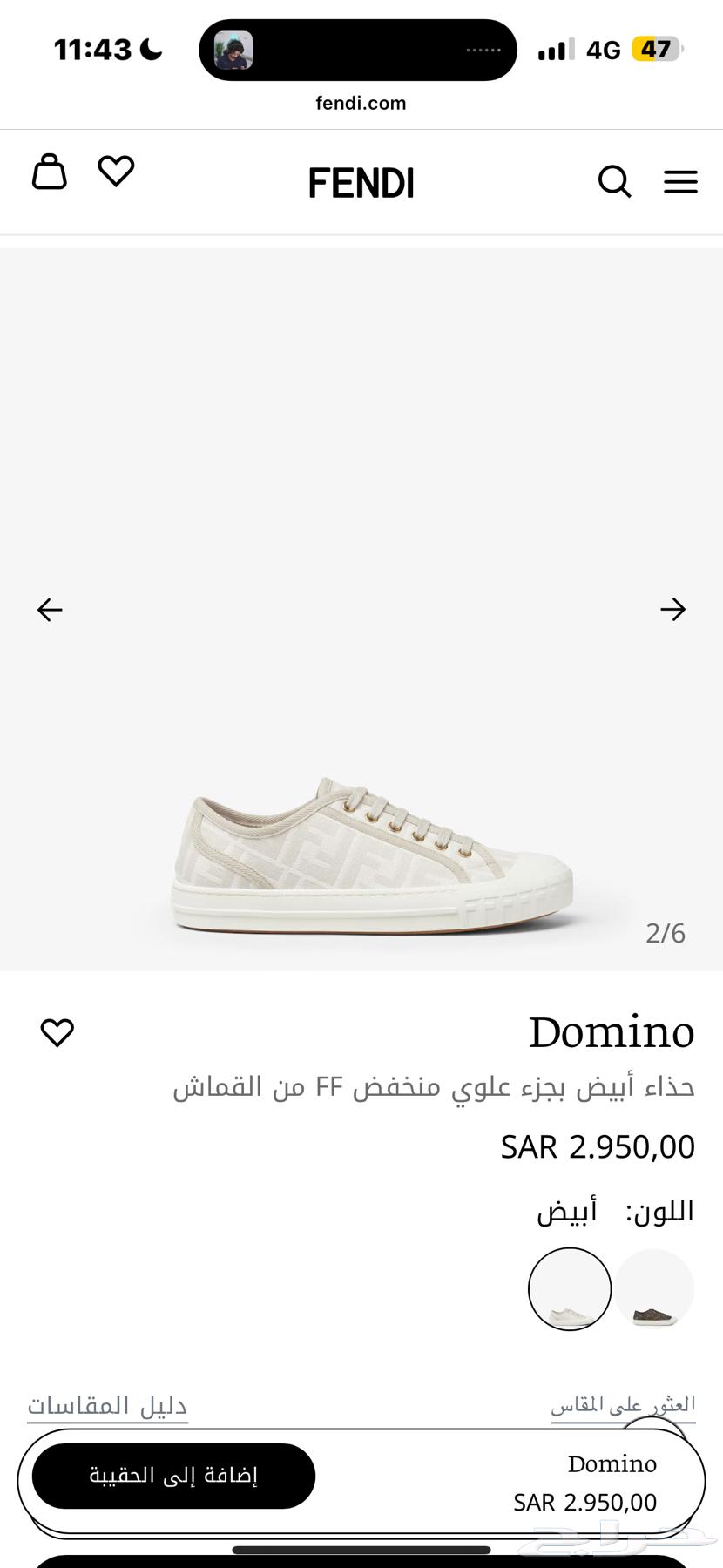Tap the إضافة إلى الحقيبة button
Image resolution: width=723 pixels, height=1568 pixels.
pos(172,1476)
